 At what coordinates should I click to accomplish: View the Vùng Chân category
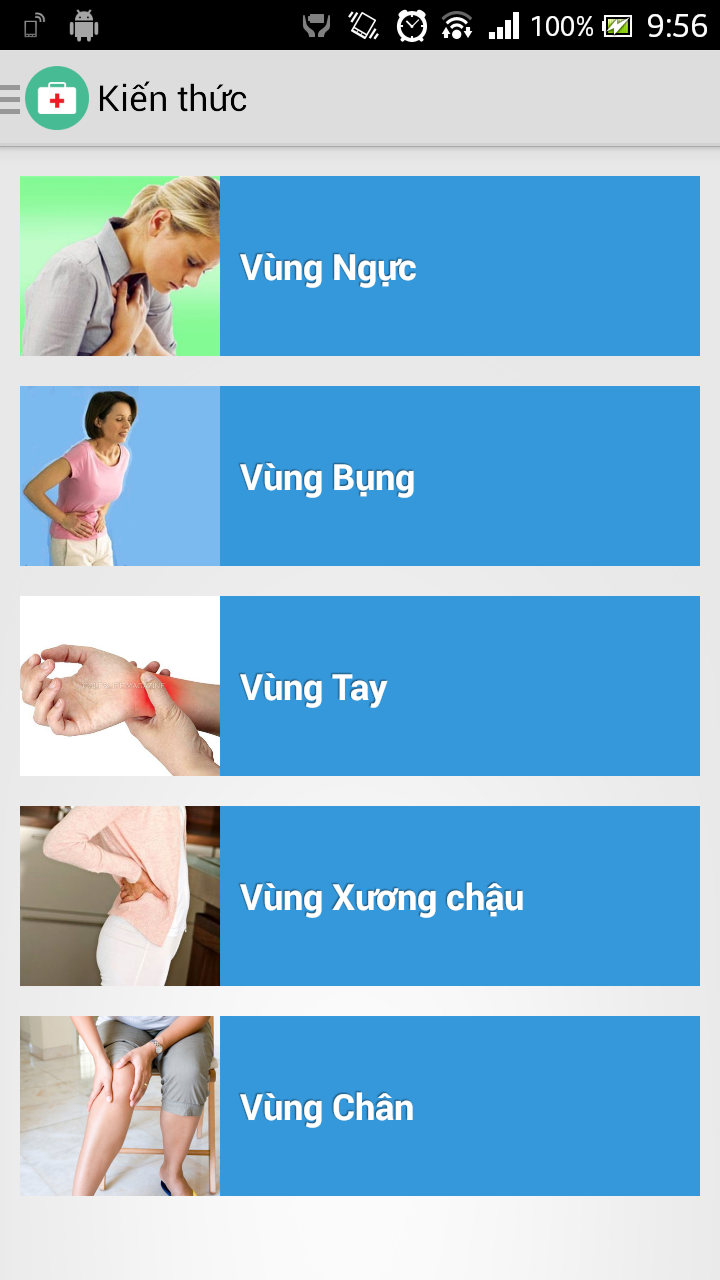pos(360,1106)
